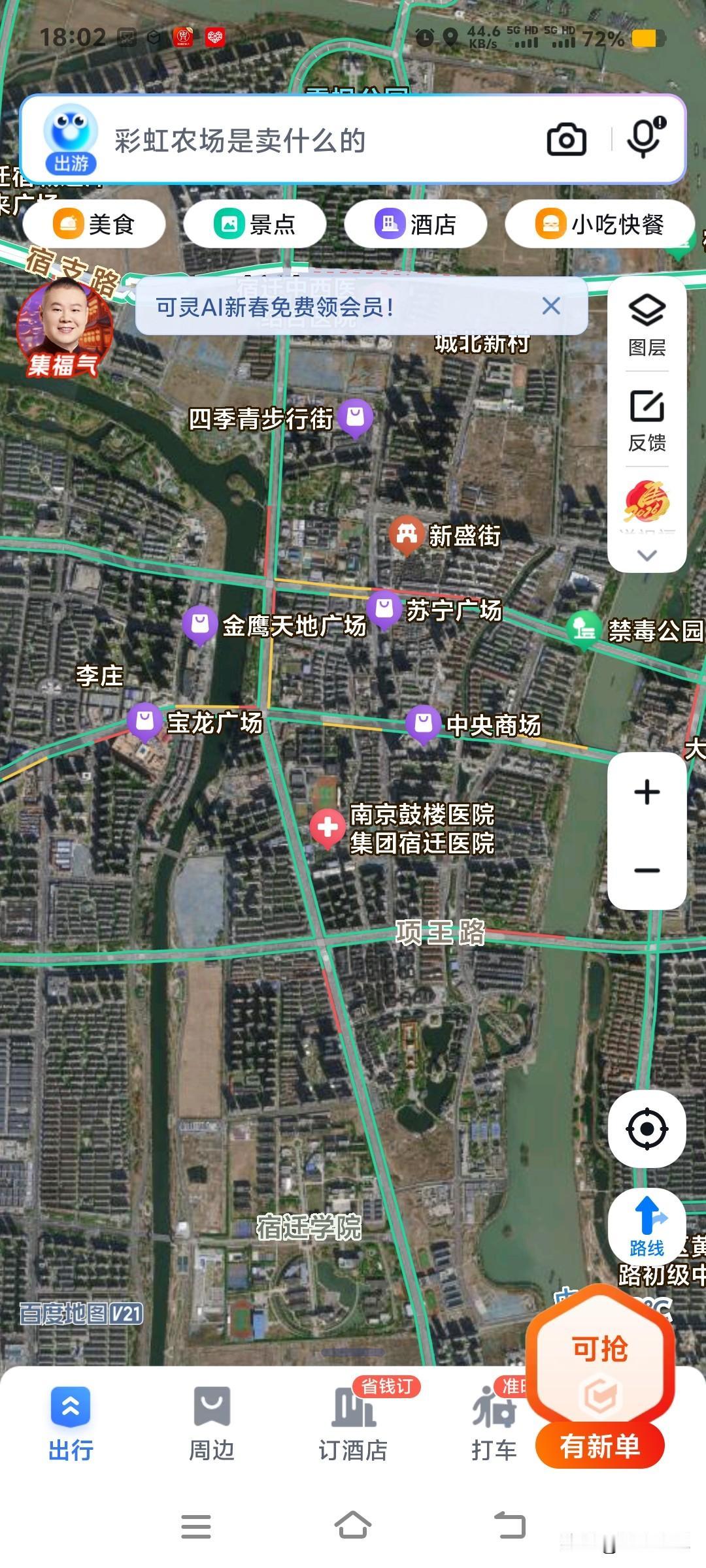Dismiss the 可灵AI banner
706x1568 pixels.
551,306
